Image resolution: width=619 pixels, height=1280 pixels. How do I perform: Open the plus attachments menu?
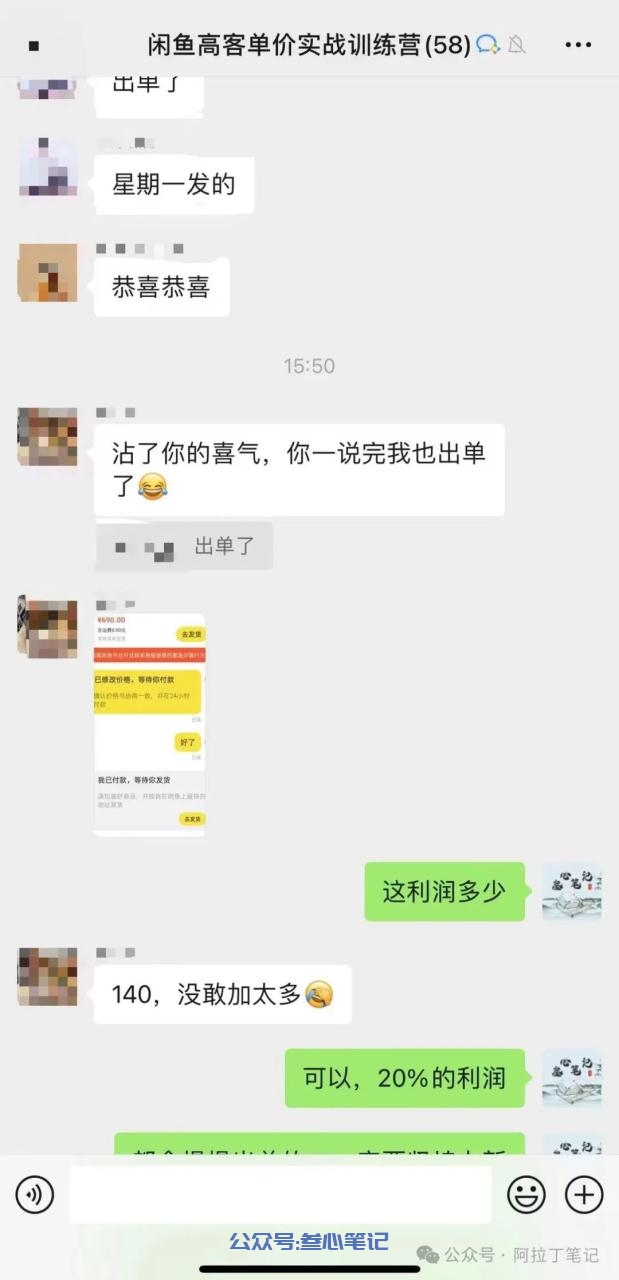coord(584,1194)
